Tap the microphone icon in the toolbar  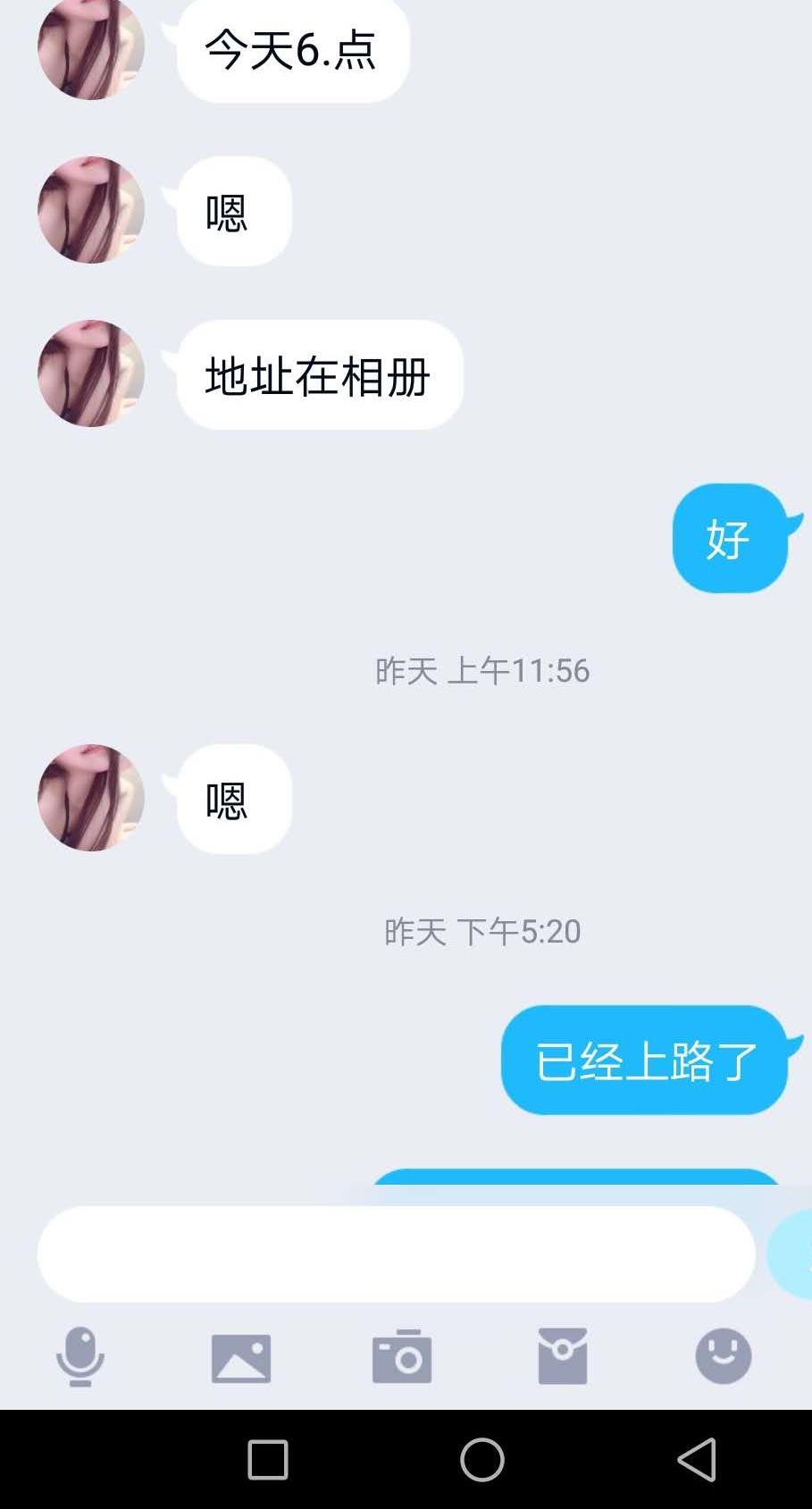pyautogui.click(x=81, y=1357)
